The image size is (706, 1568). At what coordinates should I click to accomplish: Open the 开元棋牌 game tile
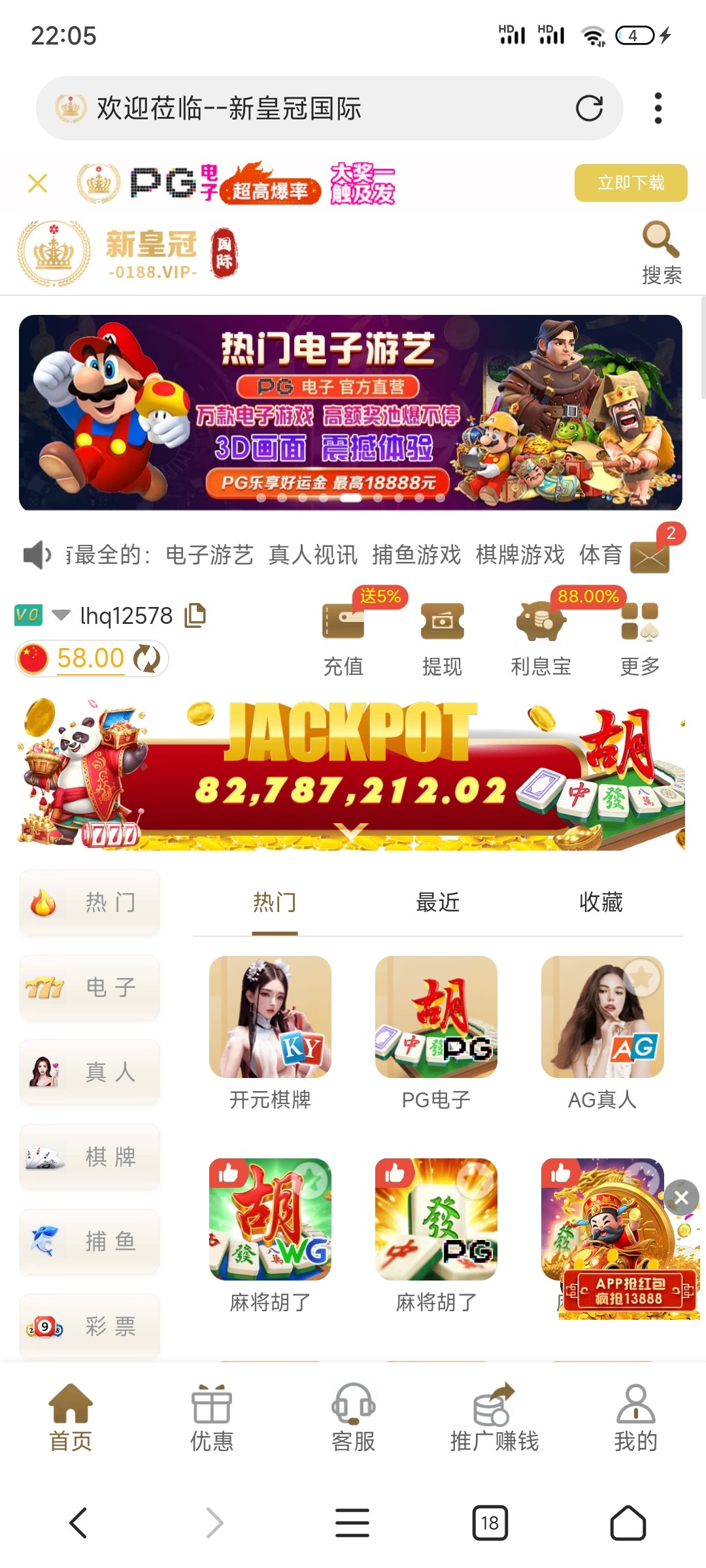(270, 1032)
